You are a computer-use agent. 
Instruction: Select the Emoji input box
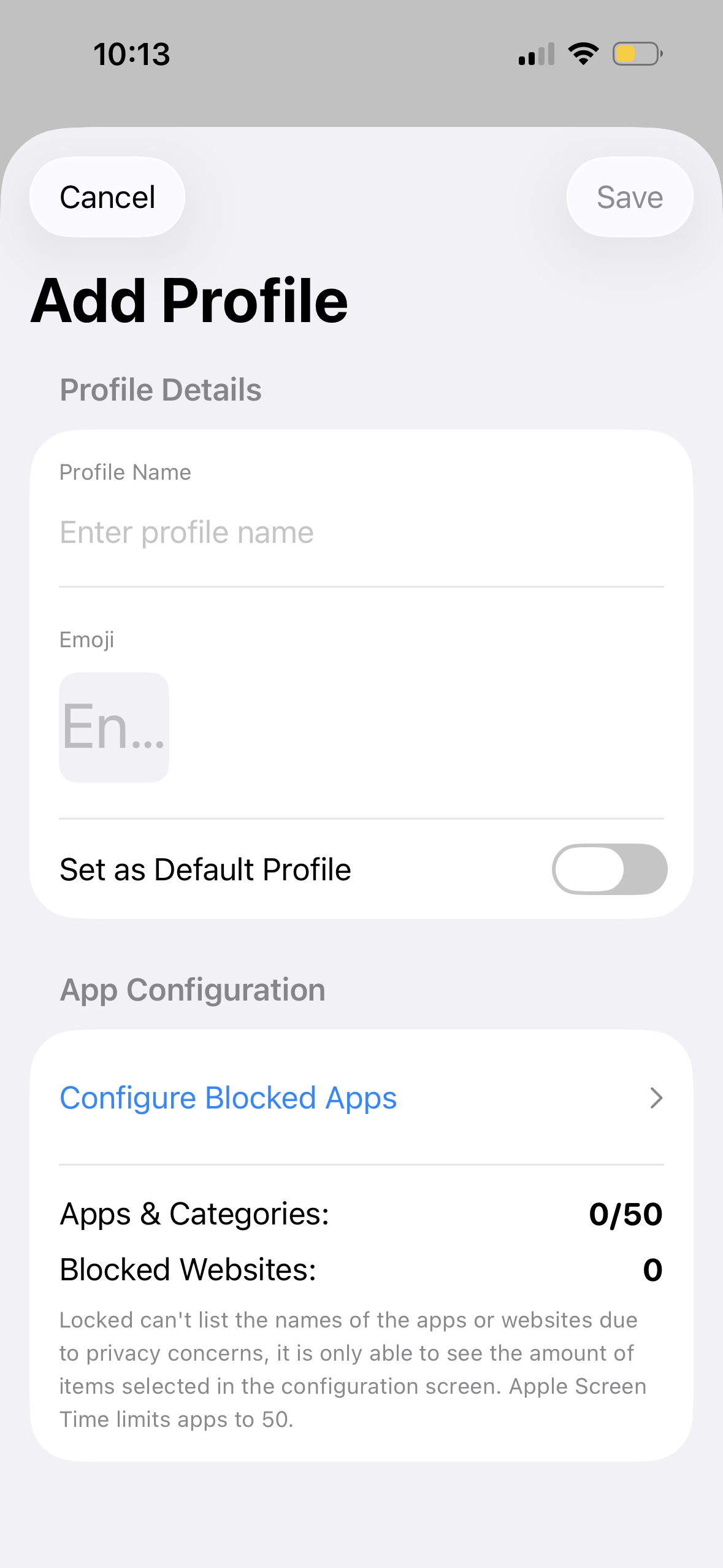114,728
